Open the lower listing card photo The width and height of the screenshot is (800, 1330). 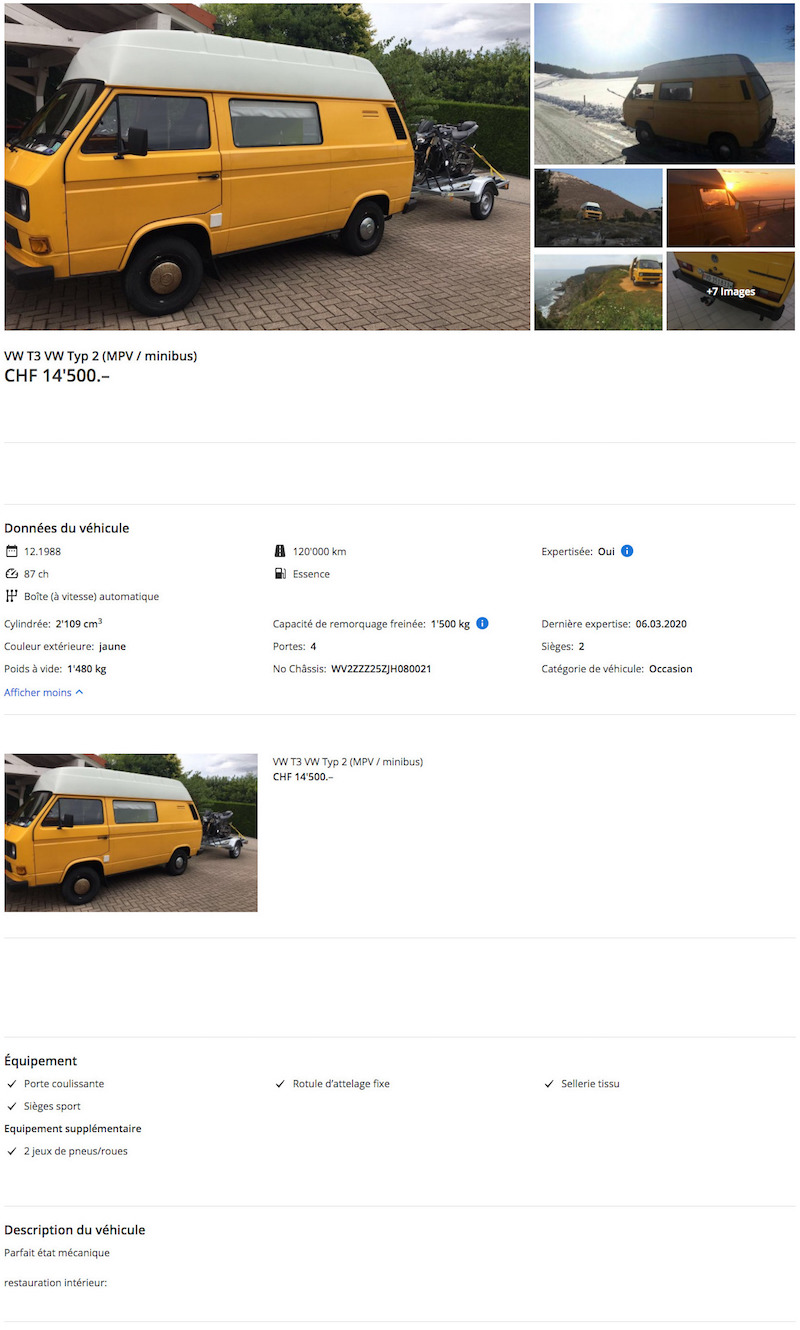[131, 832]
